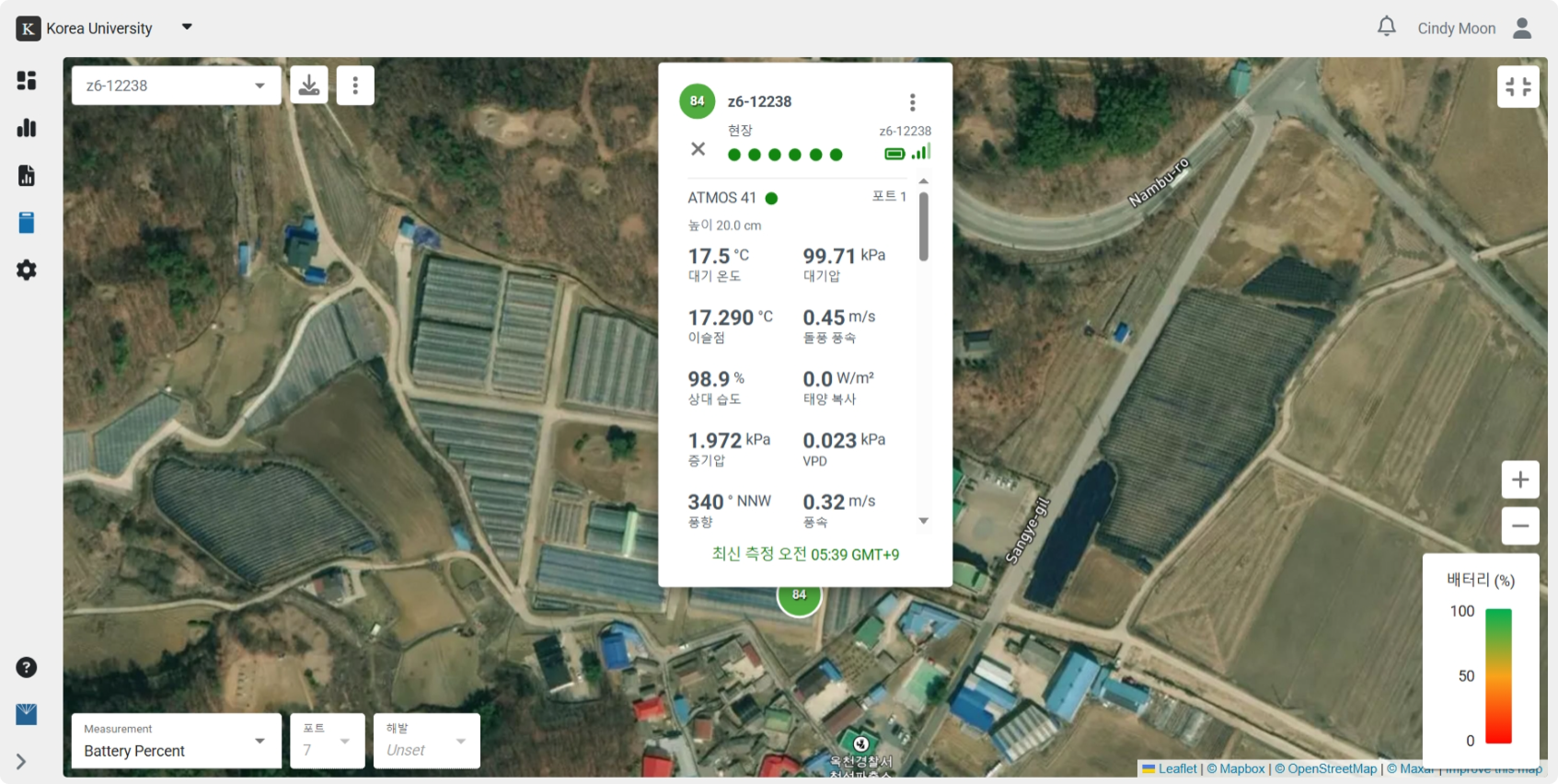Open the help question mark
1558x784 pixels.
27,667
